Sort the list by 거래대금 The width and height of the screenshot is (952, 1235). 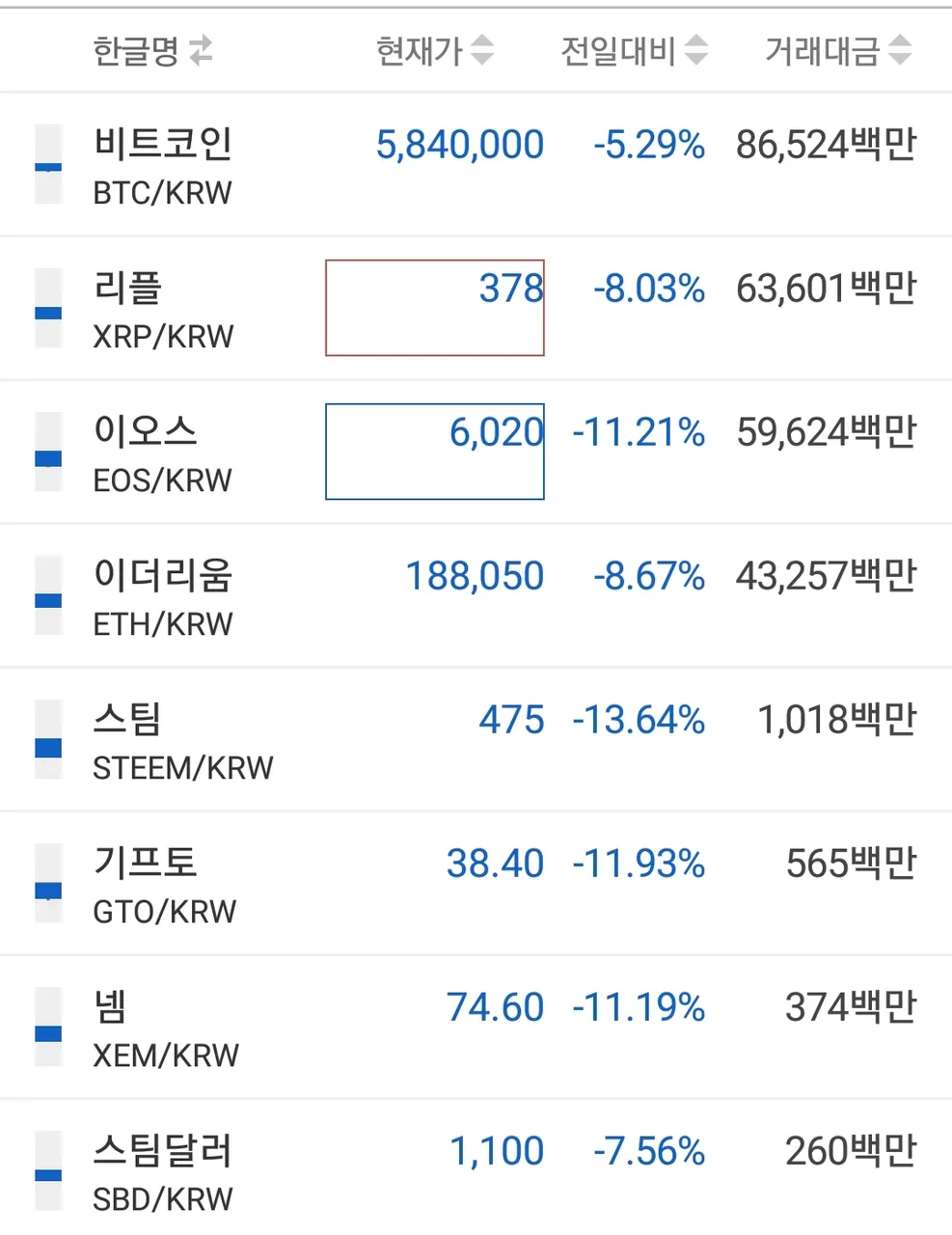tap(837, 50)
